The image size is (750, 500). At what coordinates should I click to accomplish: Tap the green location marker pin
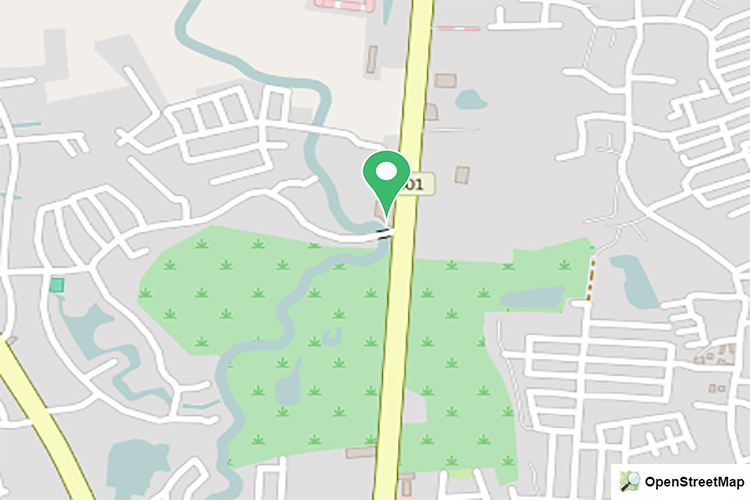387,176
